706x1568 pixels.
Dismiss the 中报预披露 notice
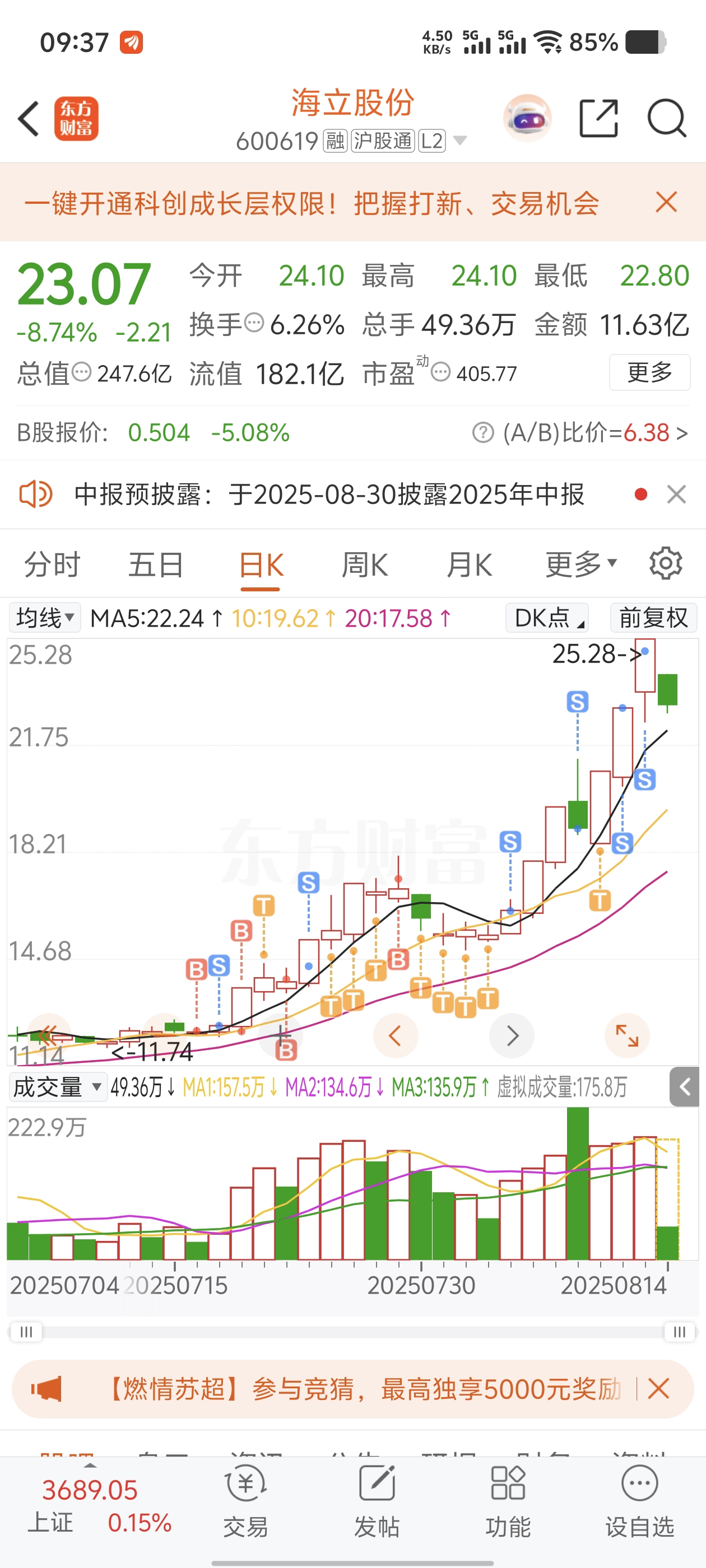pyautogui.click(x=677, y=494)
